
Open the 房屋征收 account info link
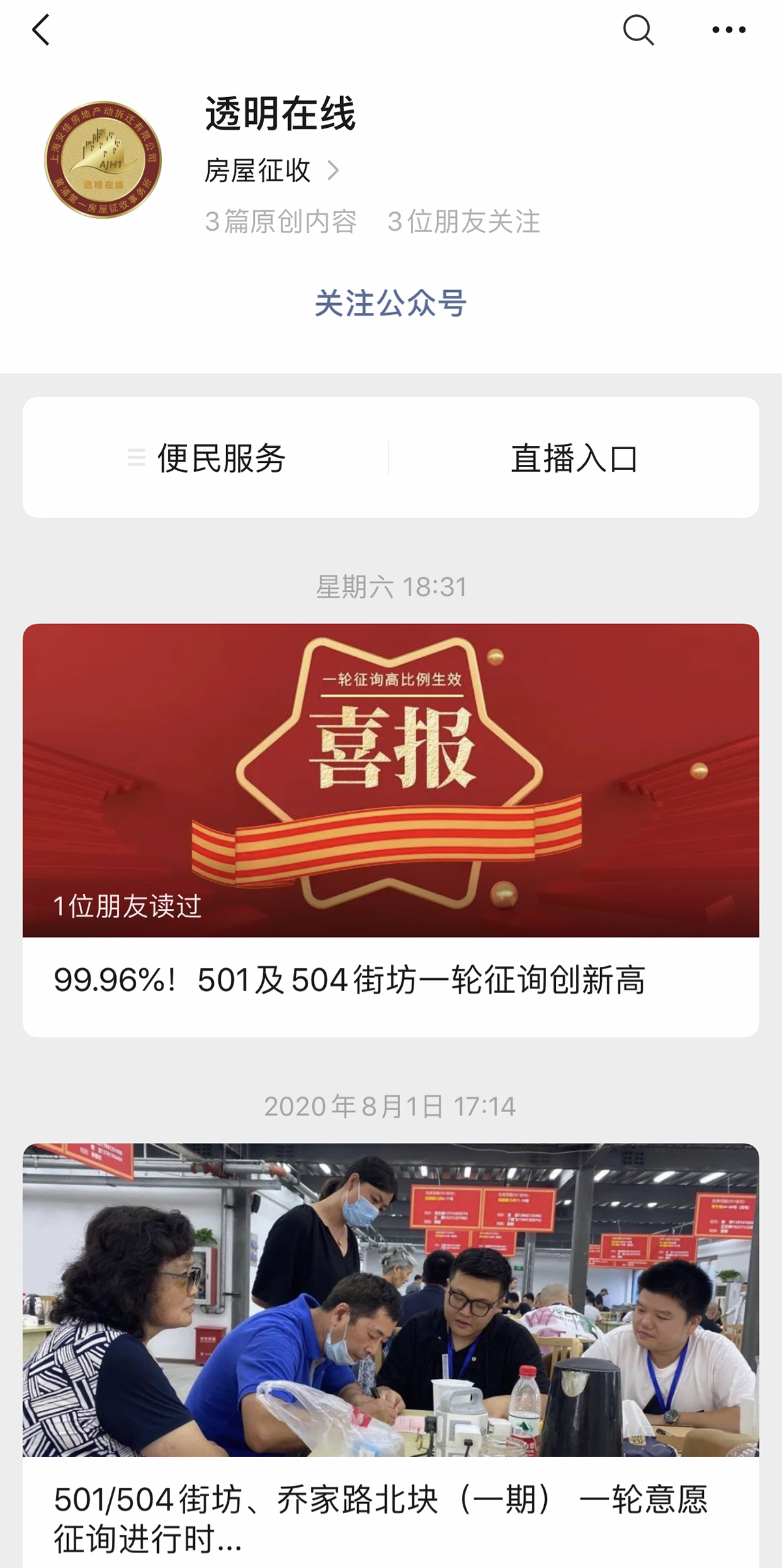(x=272, y=171)
